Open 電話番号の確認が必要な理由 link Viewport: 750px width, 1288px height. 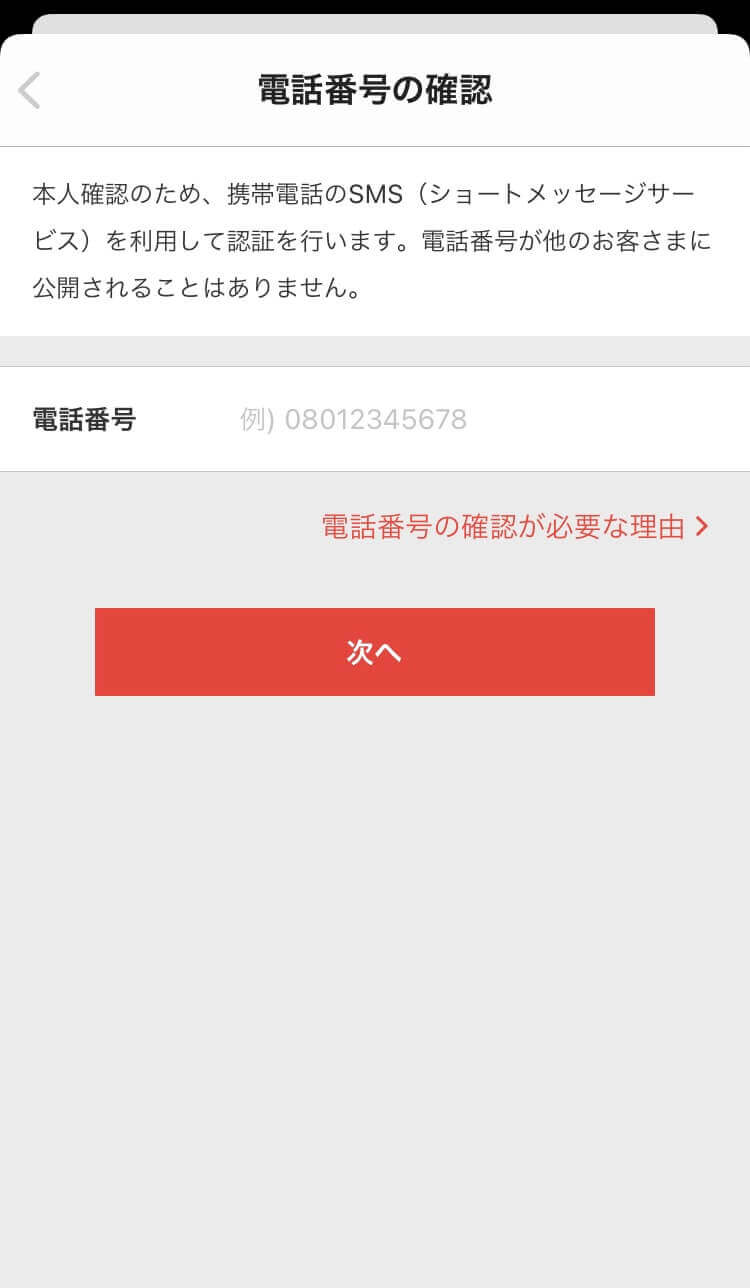tap(515, 527)
